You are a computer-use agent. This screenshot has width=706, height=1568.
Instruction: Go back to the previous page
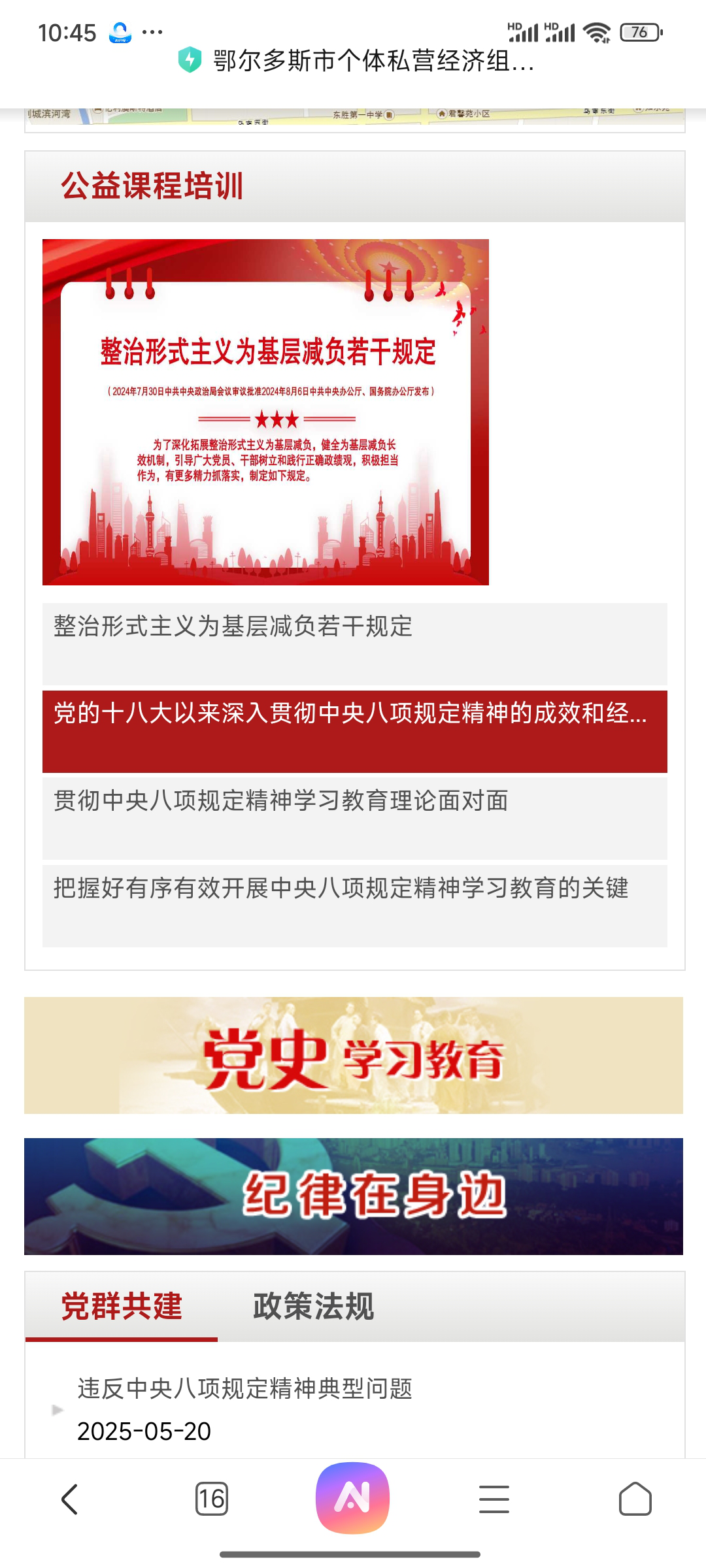point(70,1499)
